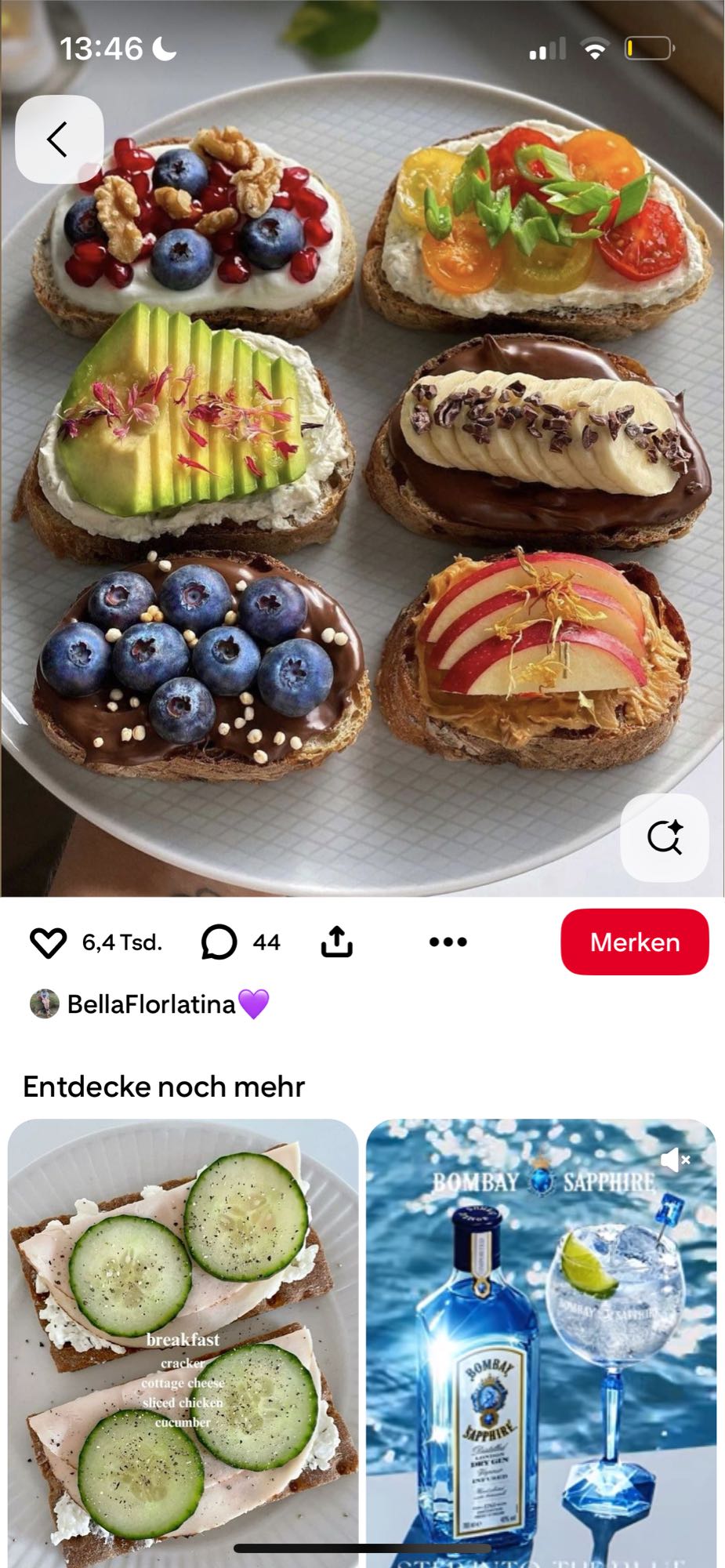
Task: Open the comments with the speech bubble icon
Action: tap(219, 942)
